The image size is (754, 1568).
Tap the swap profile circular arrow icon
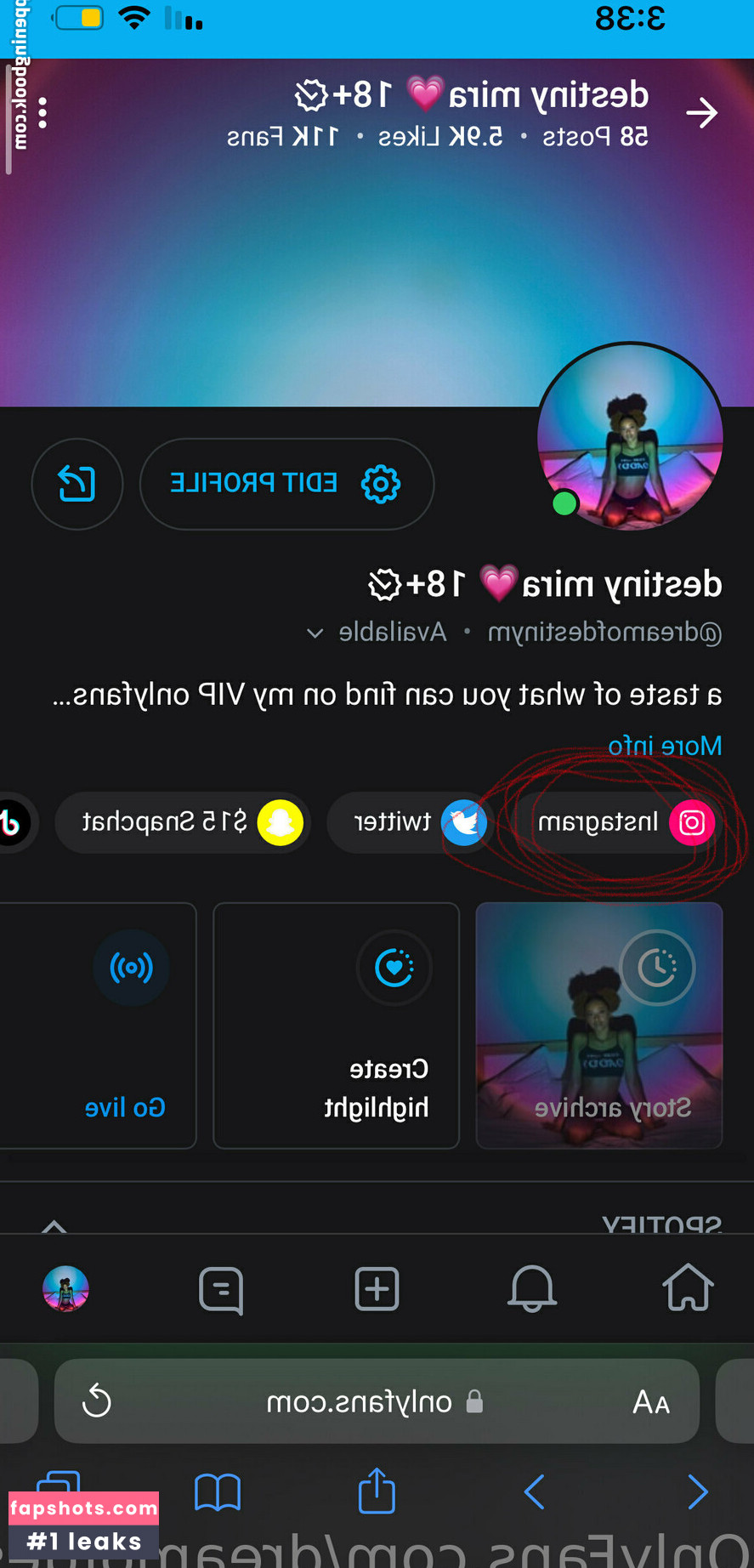point(77,484)
